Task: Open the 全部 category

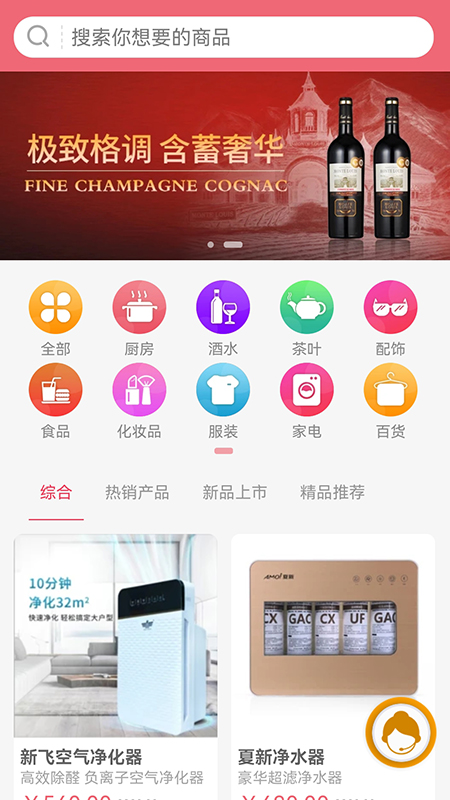Action: (x=56, y=318)
